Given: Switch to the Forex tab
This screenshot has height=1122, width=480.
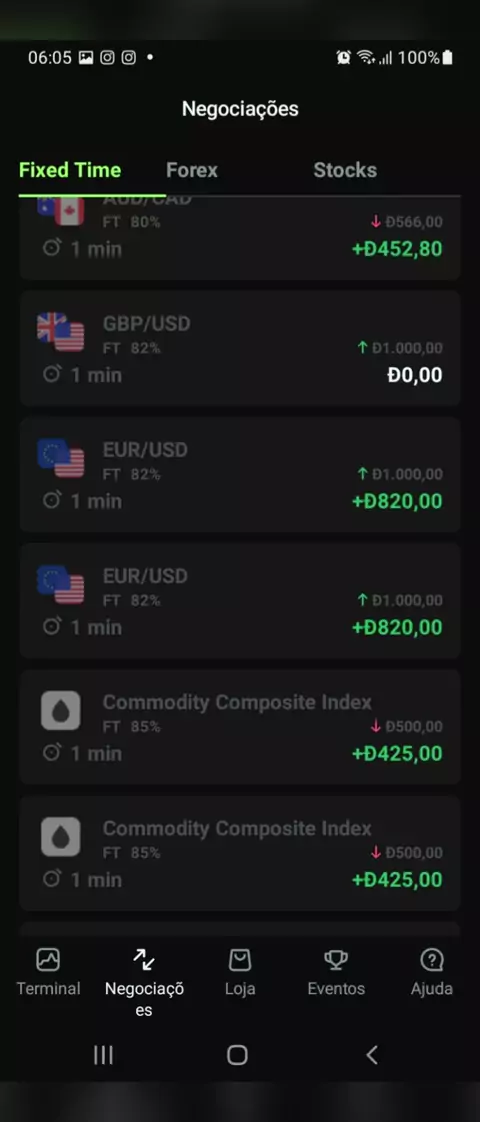Looking at the screenshot, I should tap(192, 170).
